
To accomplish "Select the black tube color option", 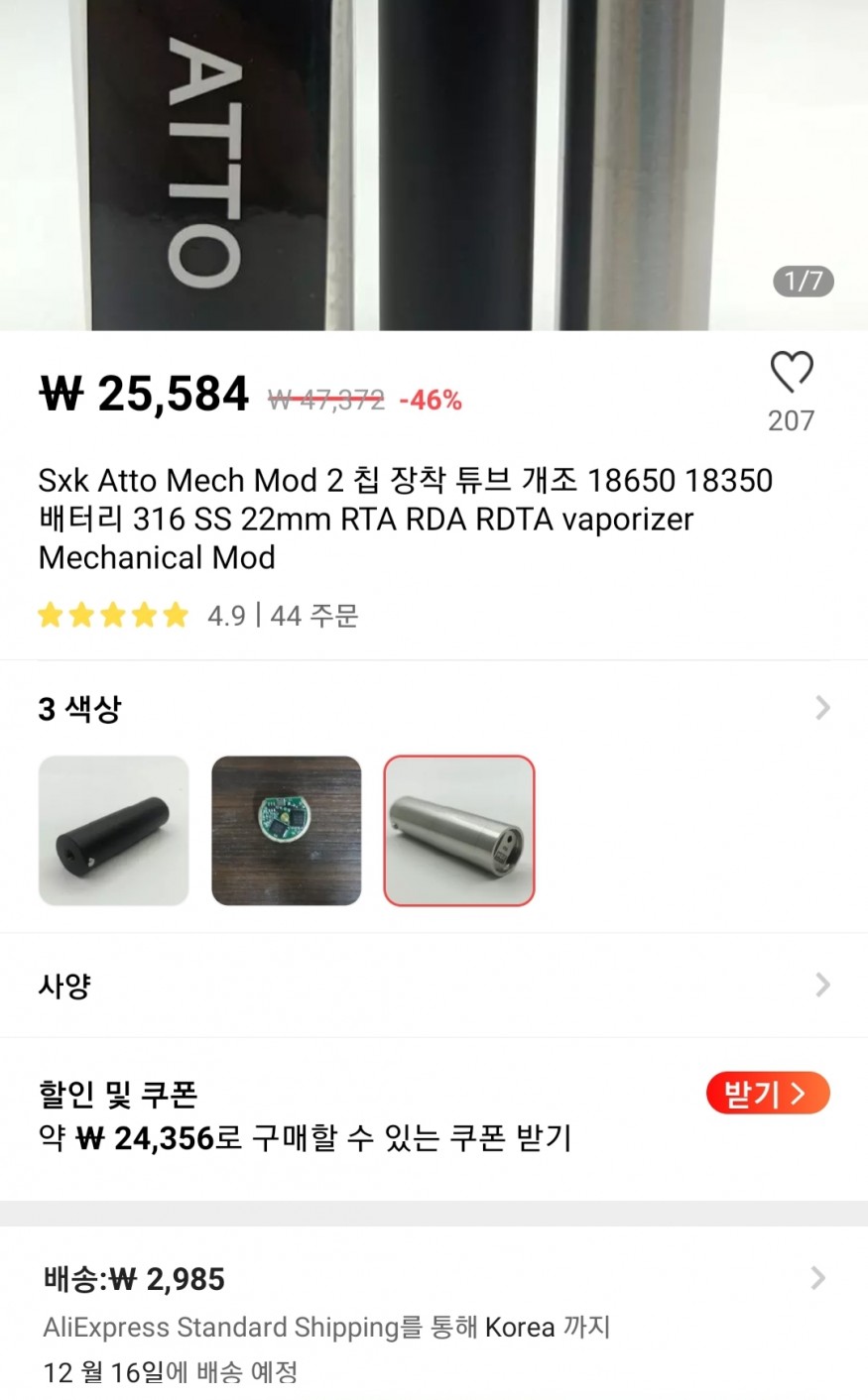I will click(113, 831).
